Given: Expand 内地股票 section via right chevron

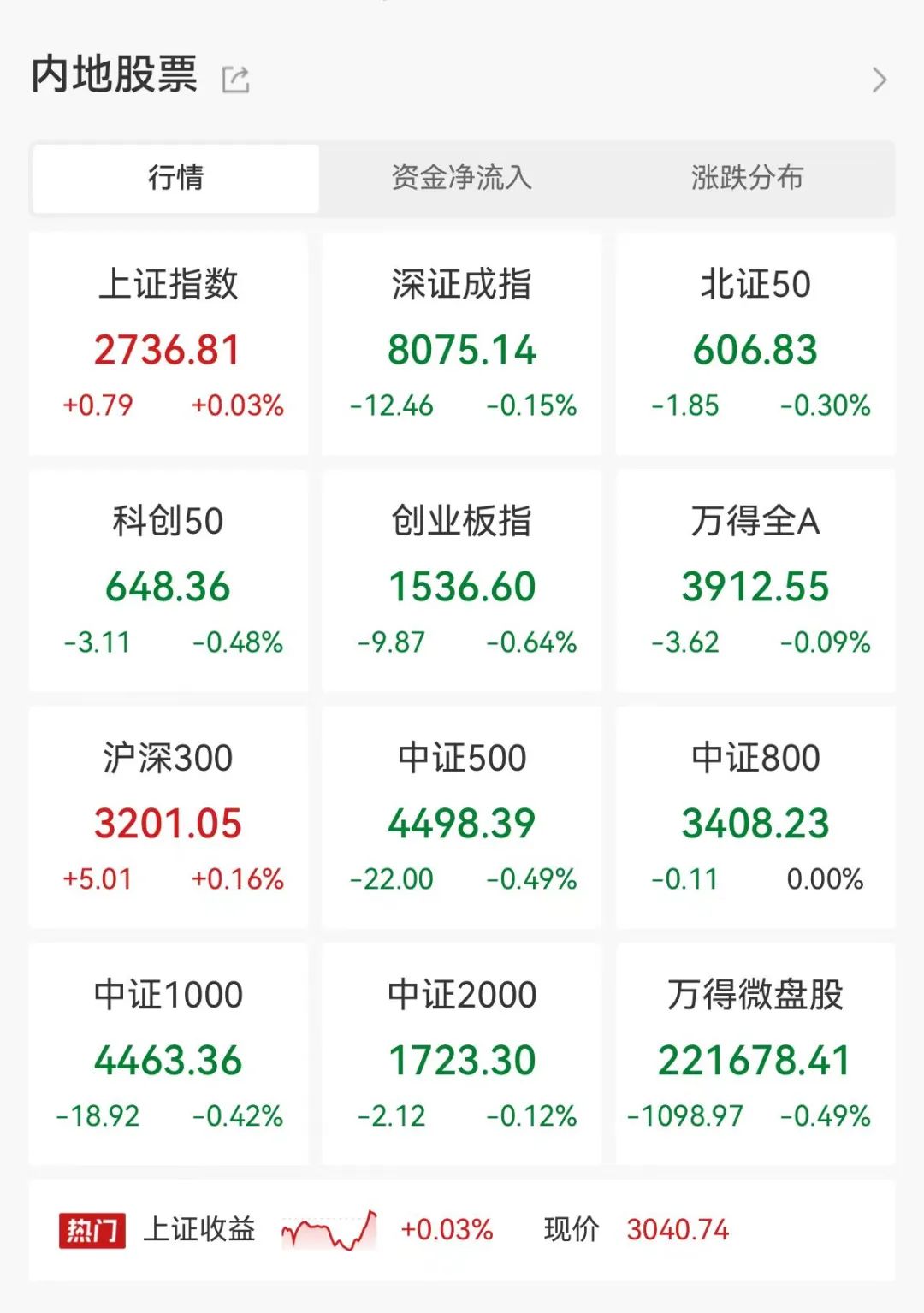Looking at the screenshot, I should click(878, 79).
